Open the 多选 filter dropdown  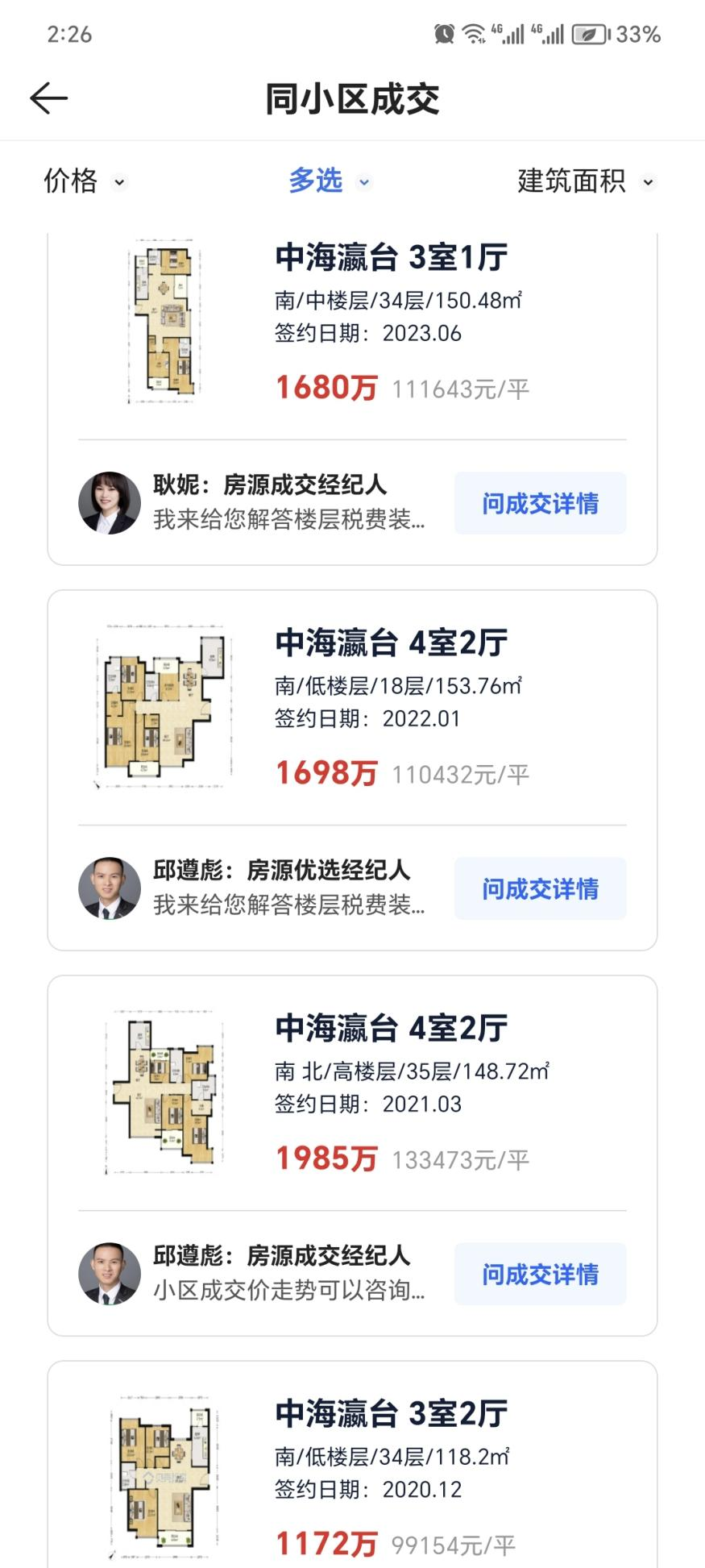pyautogui.click(x=329, y=181)
